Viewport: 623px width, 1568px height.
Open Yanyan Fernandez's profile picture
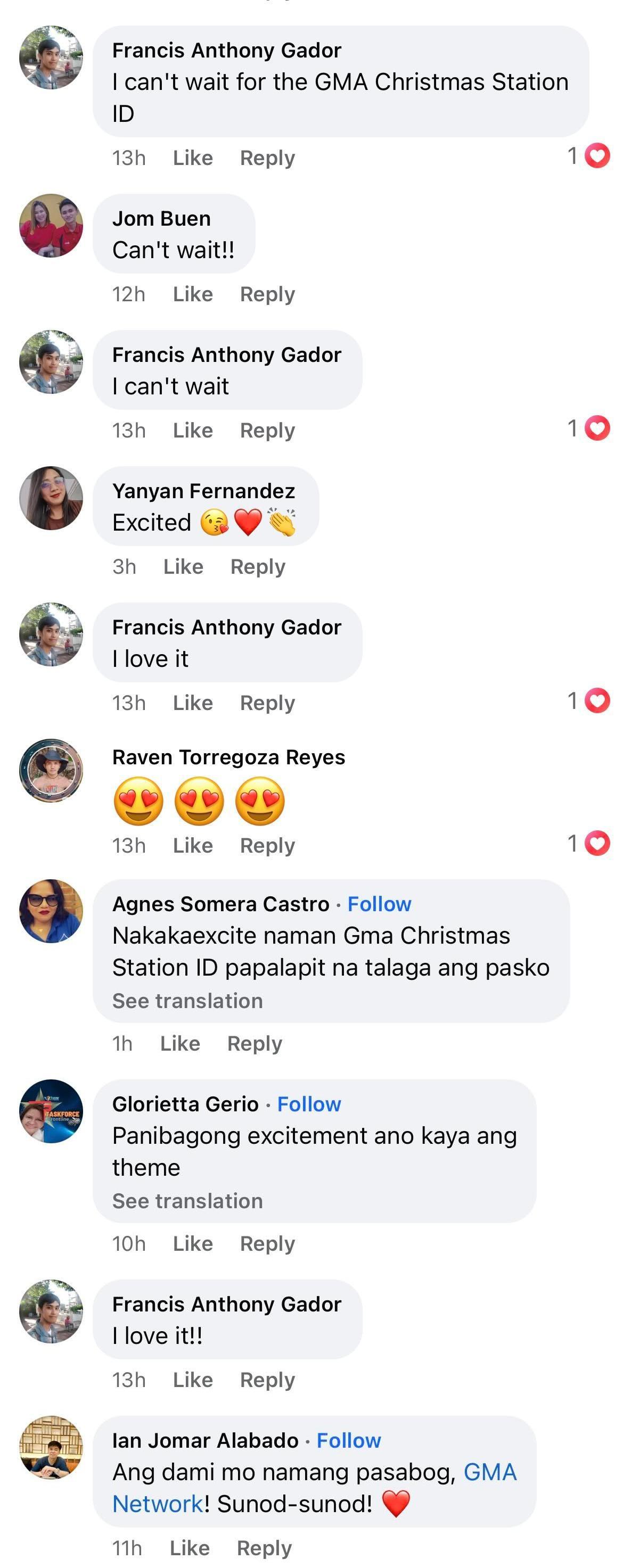(x=51, y=498)
